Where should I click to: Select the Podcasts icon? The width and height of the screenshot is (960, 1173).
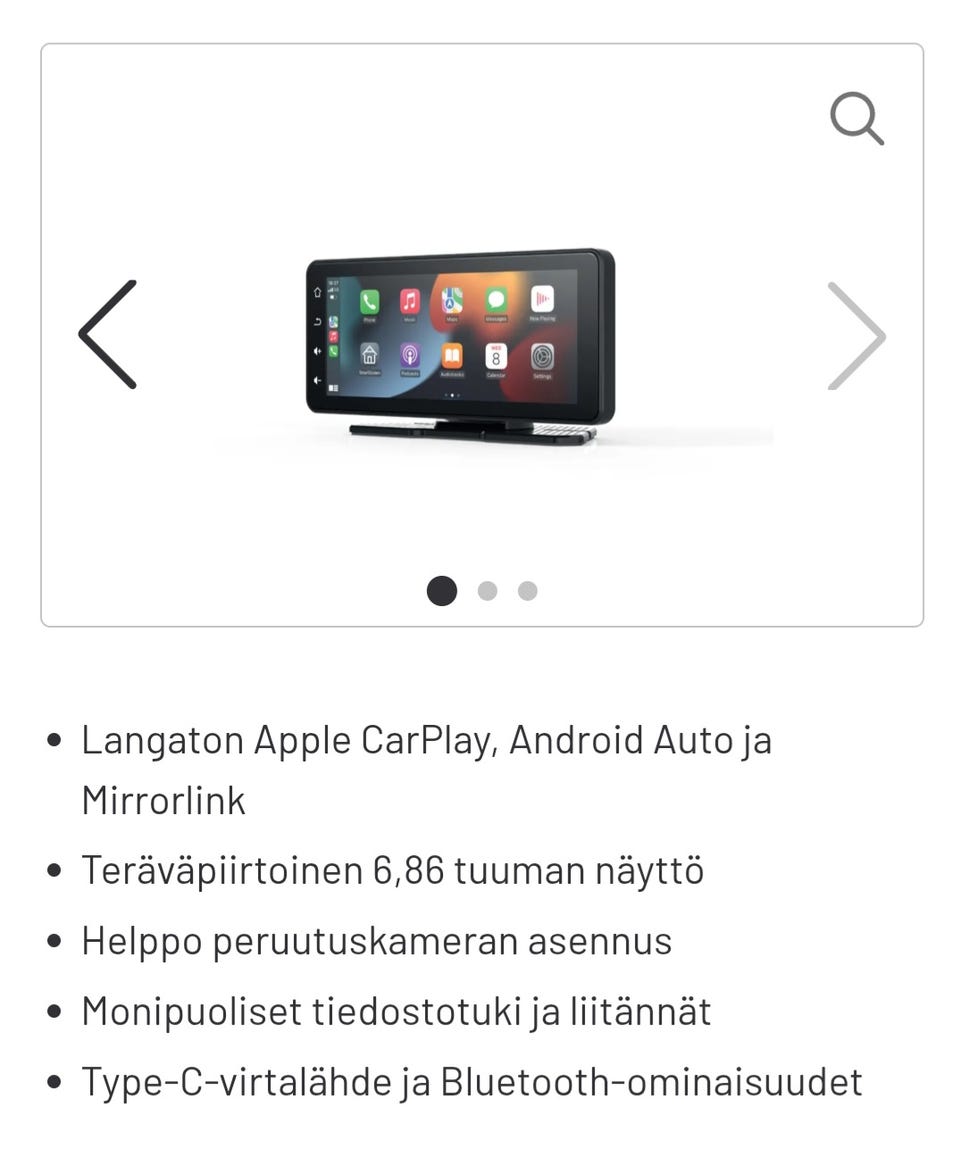click(410, 354)
